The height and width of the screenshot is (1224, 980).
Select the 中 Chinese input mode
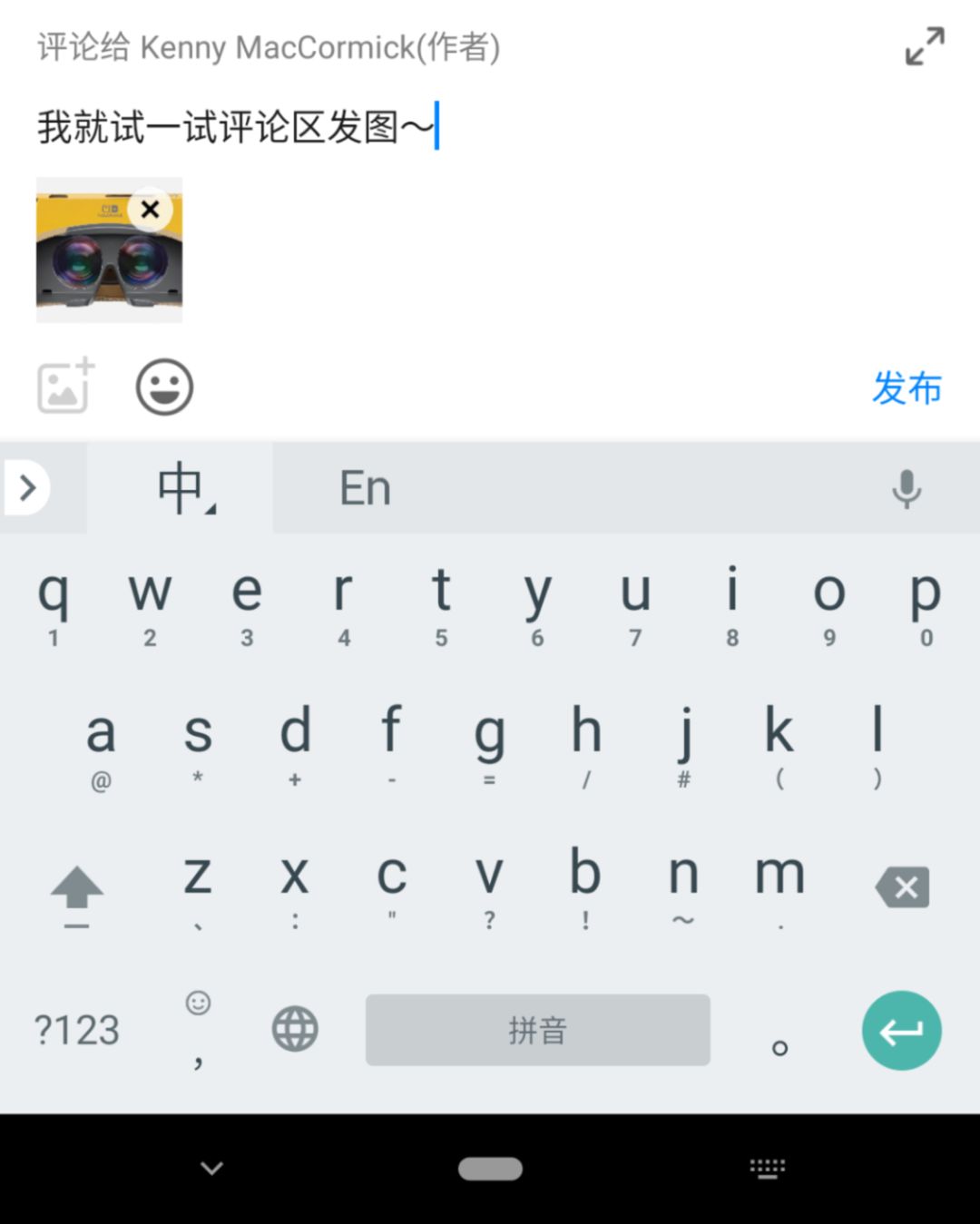[181, 488]
